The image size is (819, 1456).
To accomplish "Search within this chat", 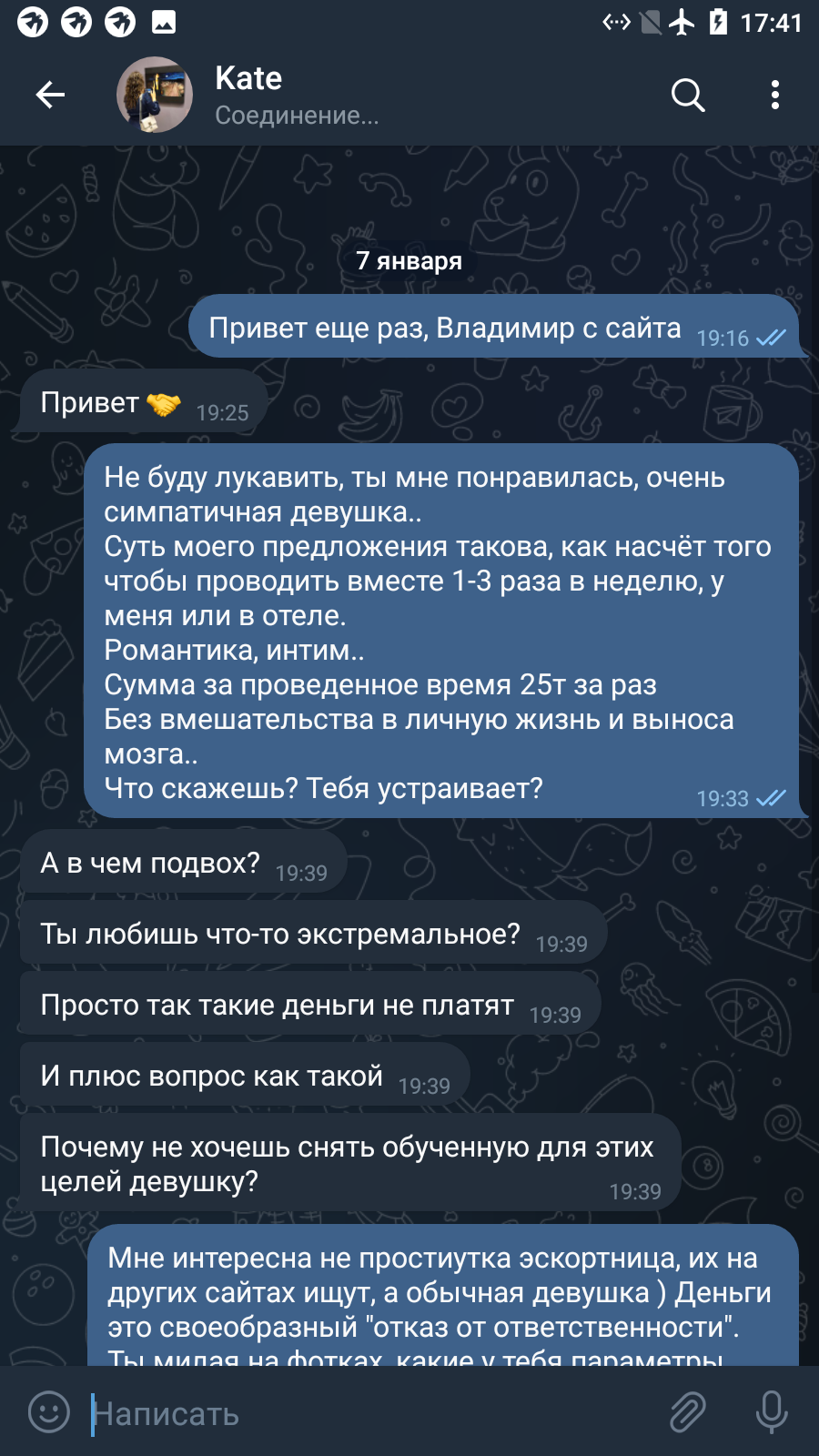I will pos(688,95).
